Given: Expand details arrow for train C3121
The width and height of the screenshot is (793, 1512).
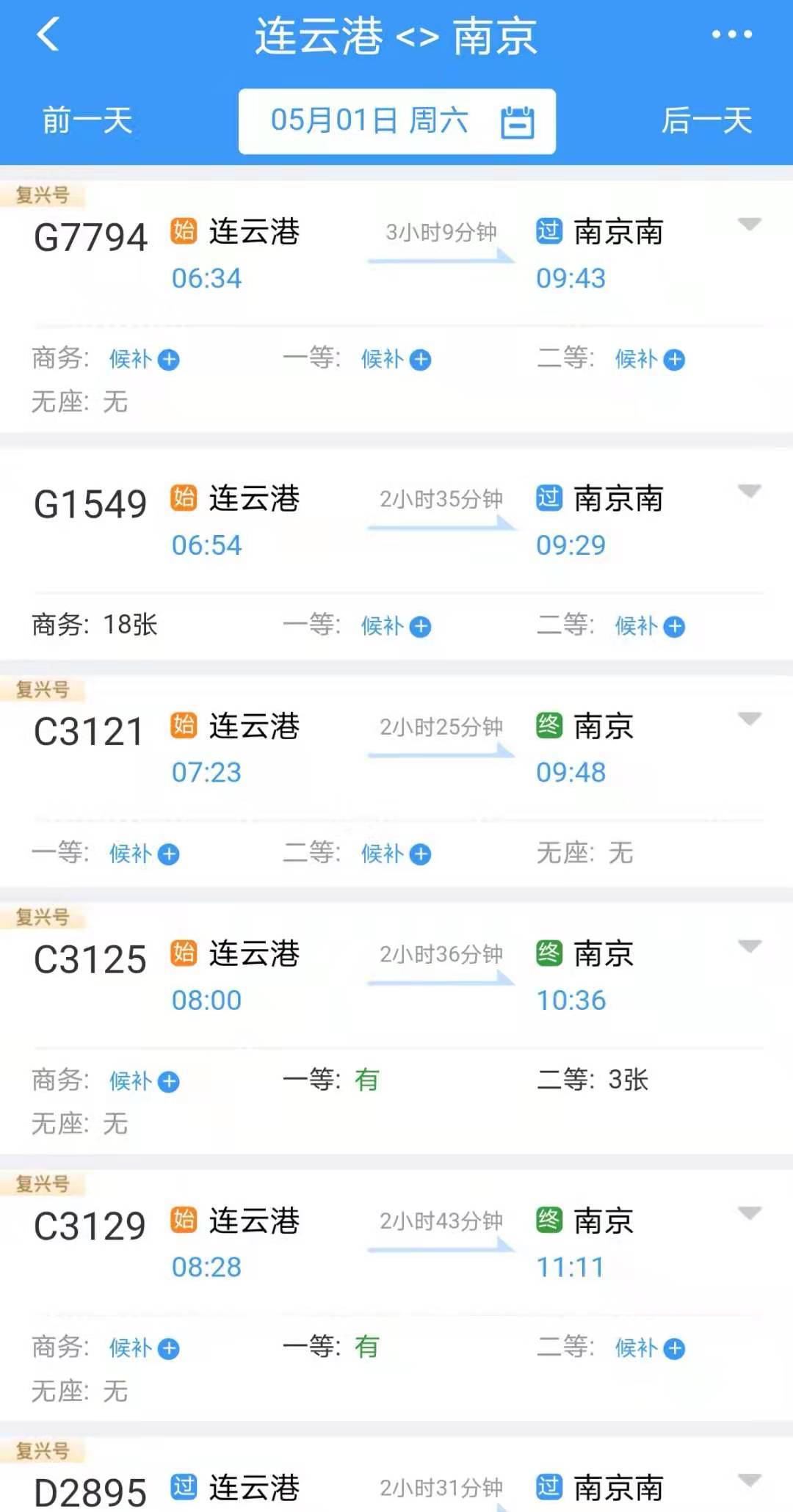Looking at the screenshot, I should (749, 719).
